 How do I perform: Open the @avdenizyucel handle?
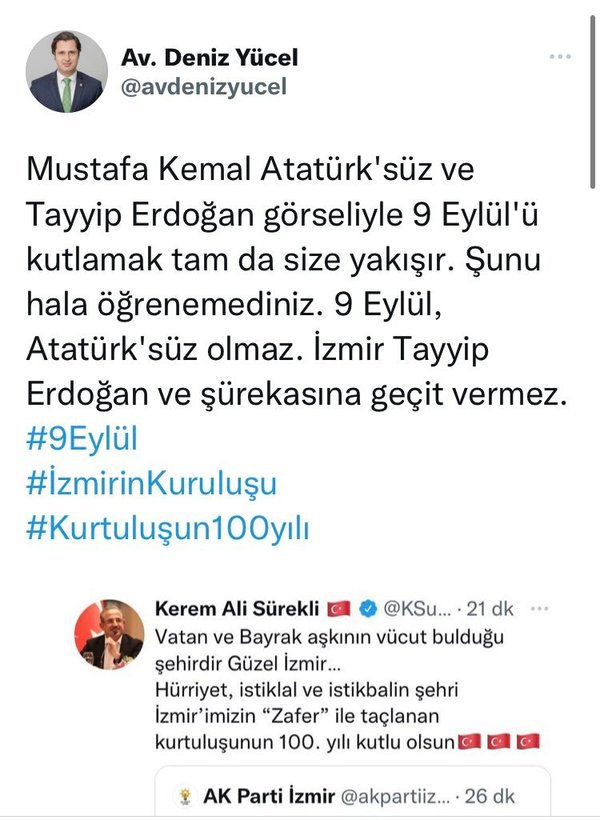pos(203,88)
